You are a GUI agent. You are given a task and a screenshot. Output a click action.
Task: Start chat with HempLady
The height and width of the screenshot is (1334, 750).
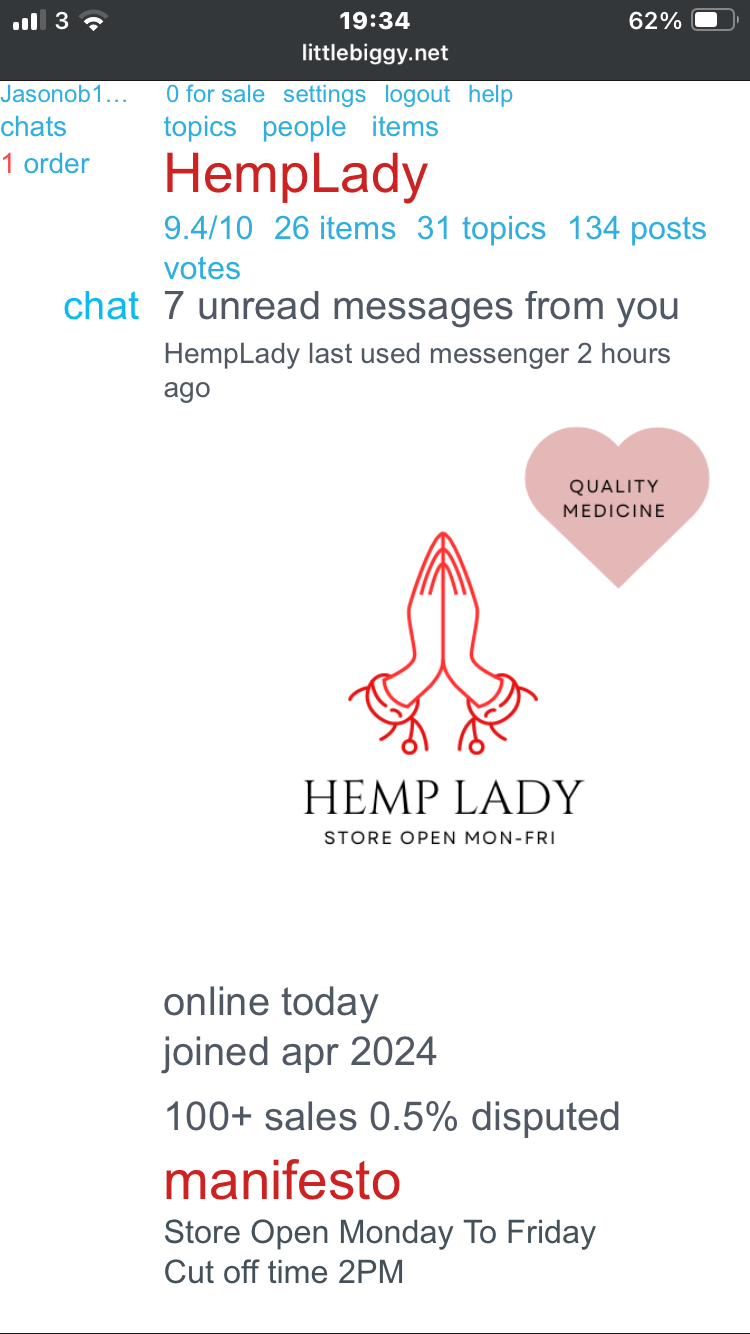[x=101, y=307]
